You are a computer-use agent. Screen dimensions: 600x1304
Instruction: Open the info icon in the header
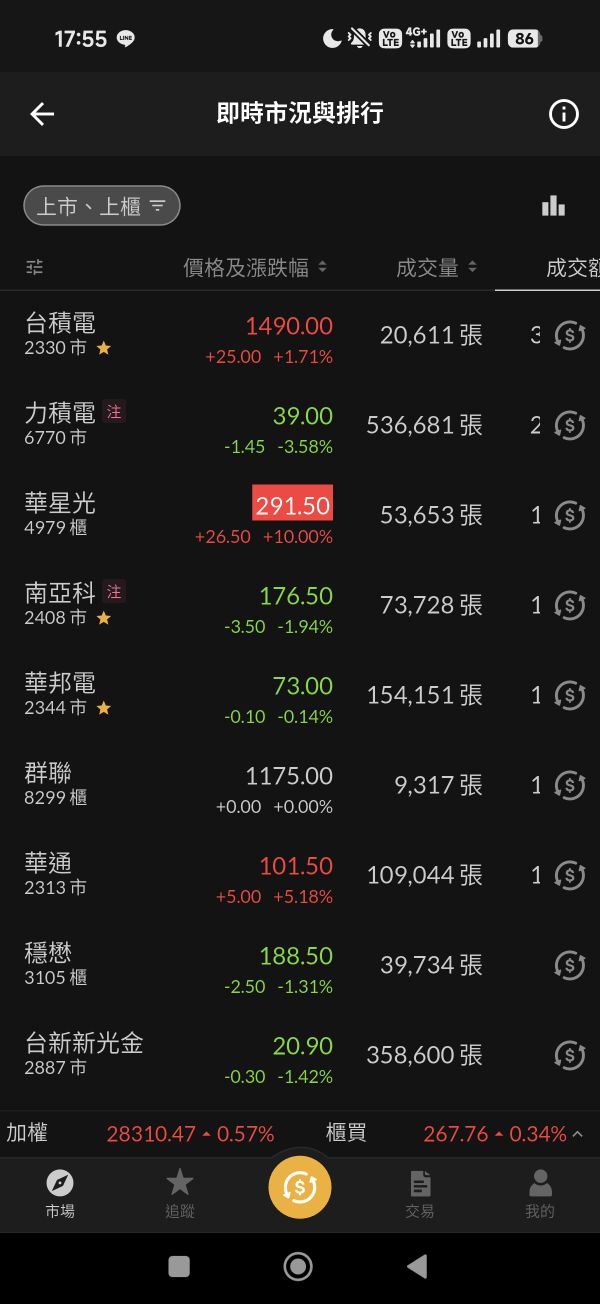(x=564, y=114)
